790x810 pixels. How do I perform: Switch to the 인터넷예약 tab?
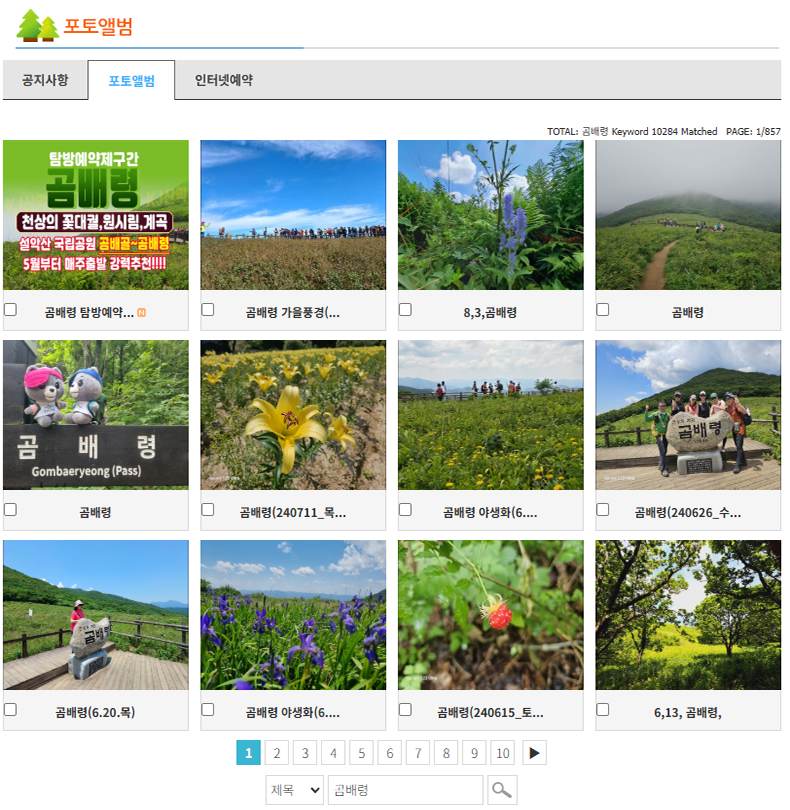click(x=223, y=80)
